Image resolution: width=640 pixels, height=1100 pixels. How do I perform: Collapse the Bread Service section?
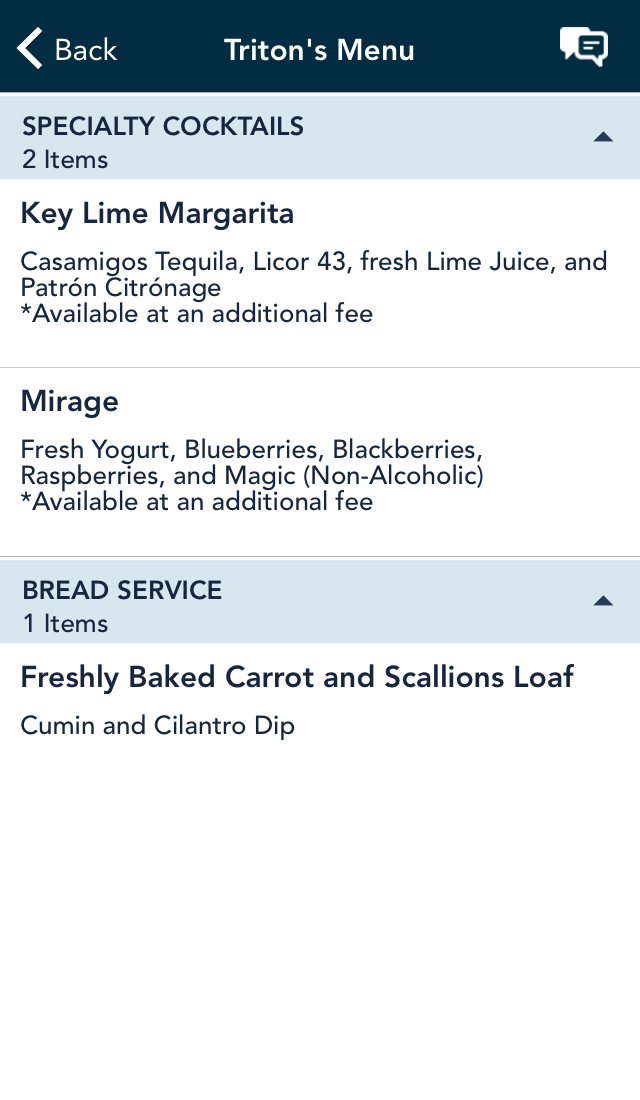pyautogui.click(x=603, y=601)
